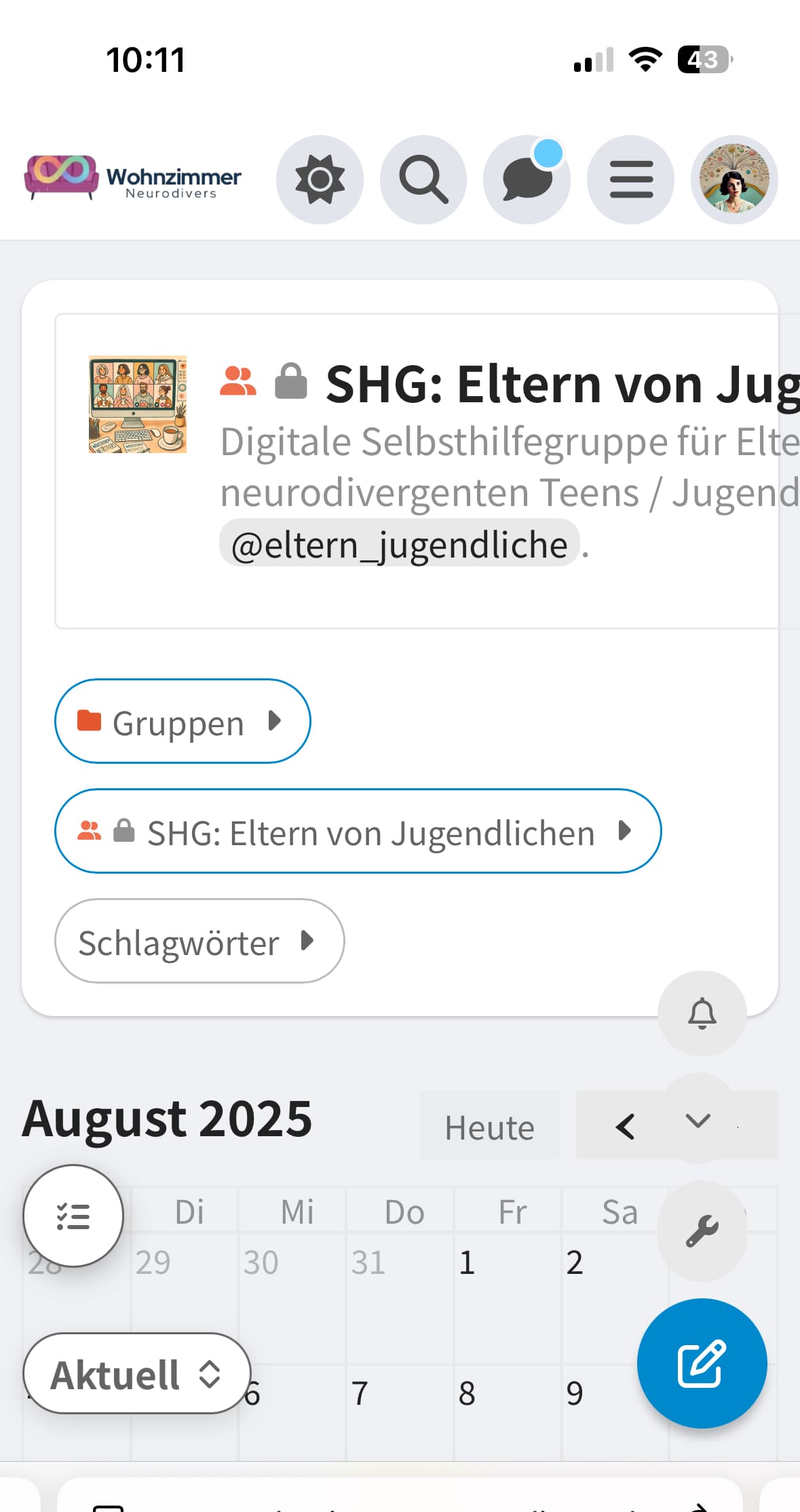Open the hamburger menu

[x=630, y=180]
